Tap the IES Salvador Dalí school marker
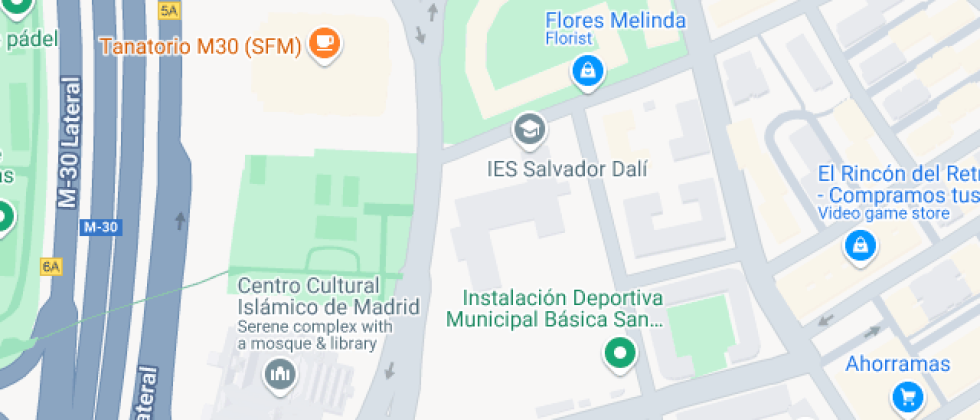 pyautogui.click(x=529, y=131)
